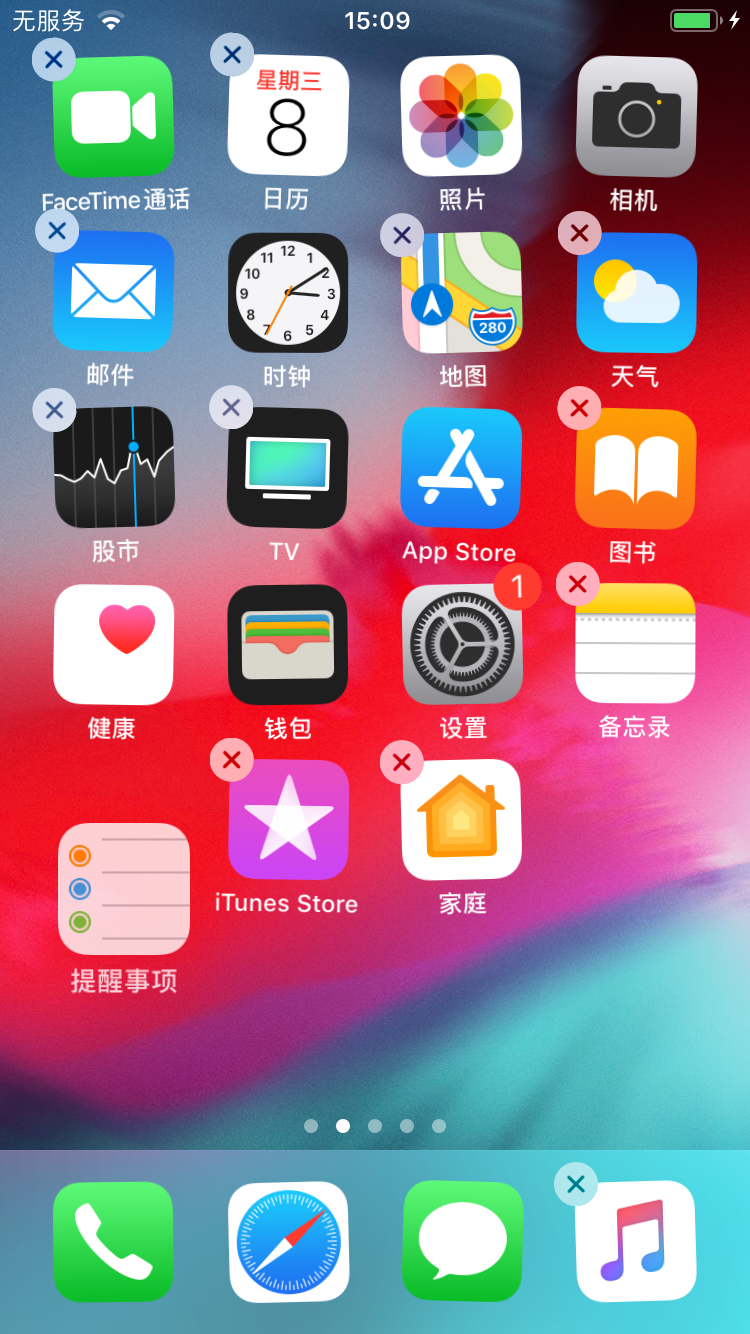This screenshot has height=1334, width=750.
Task: Tap the red notification badge on 设置 Settings
Action: point(517,589)
